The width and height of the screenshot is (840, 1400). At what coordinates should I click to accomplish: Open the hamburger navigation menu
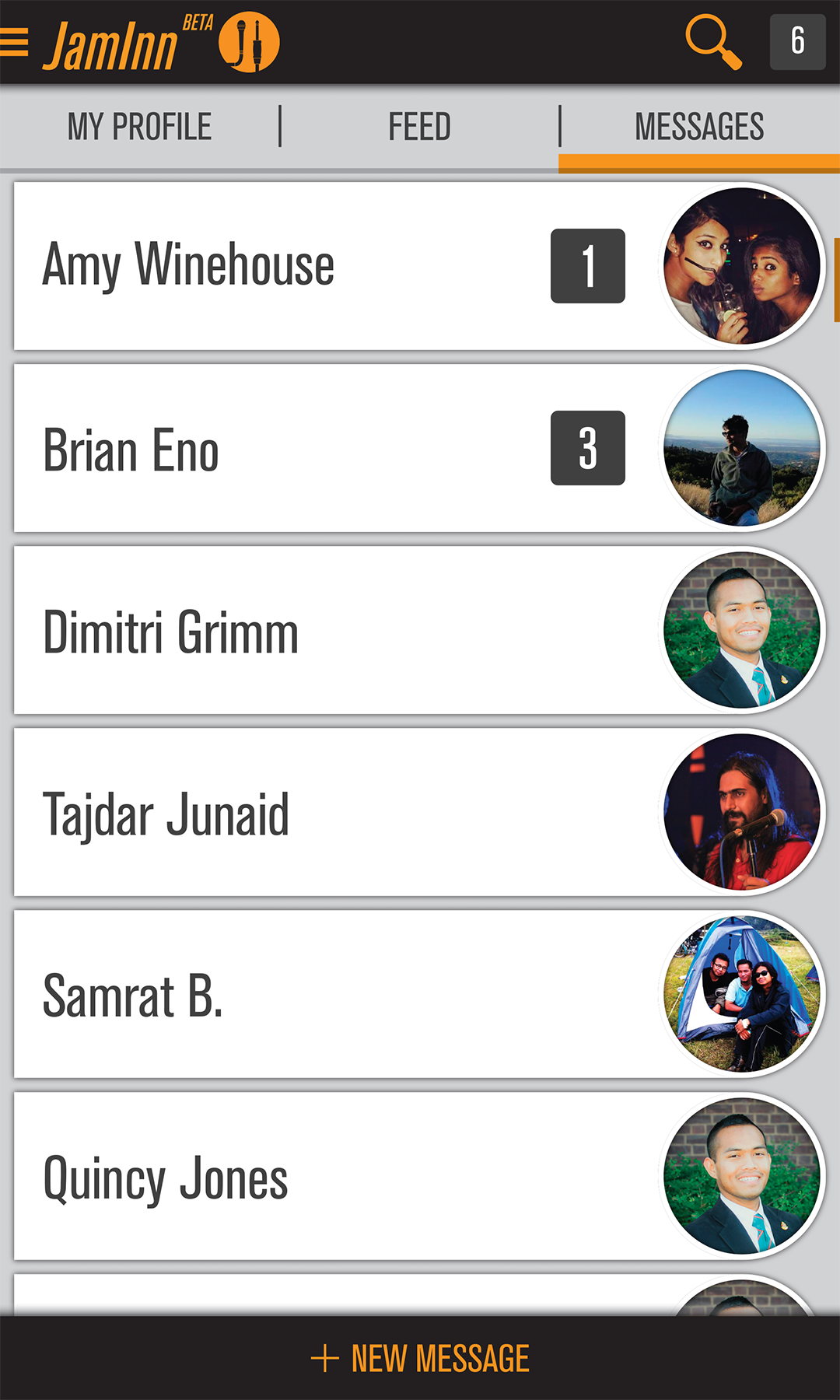pos(14,42)
